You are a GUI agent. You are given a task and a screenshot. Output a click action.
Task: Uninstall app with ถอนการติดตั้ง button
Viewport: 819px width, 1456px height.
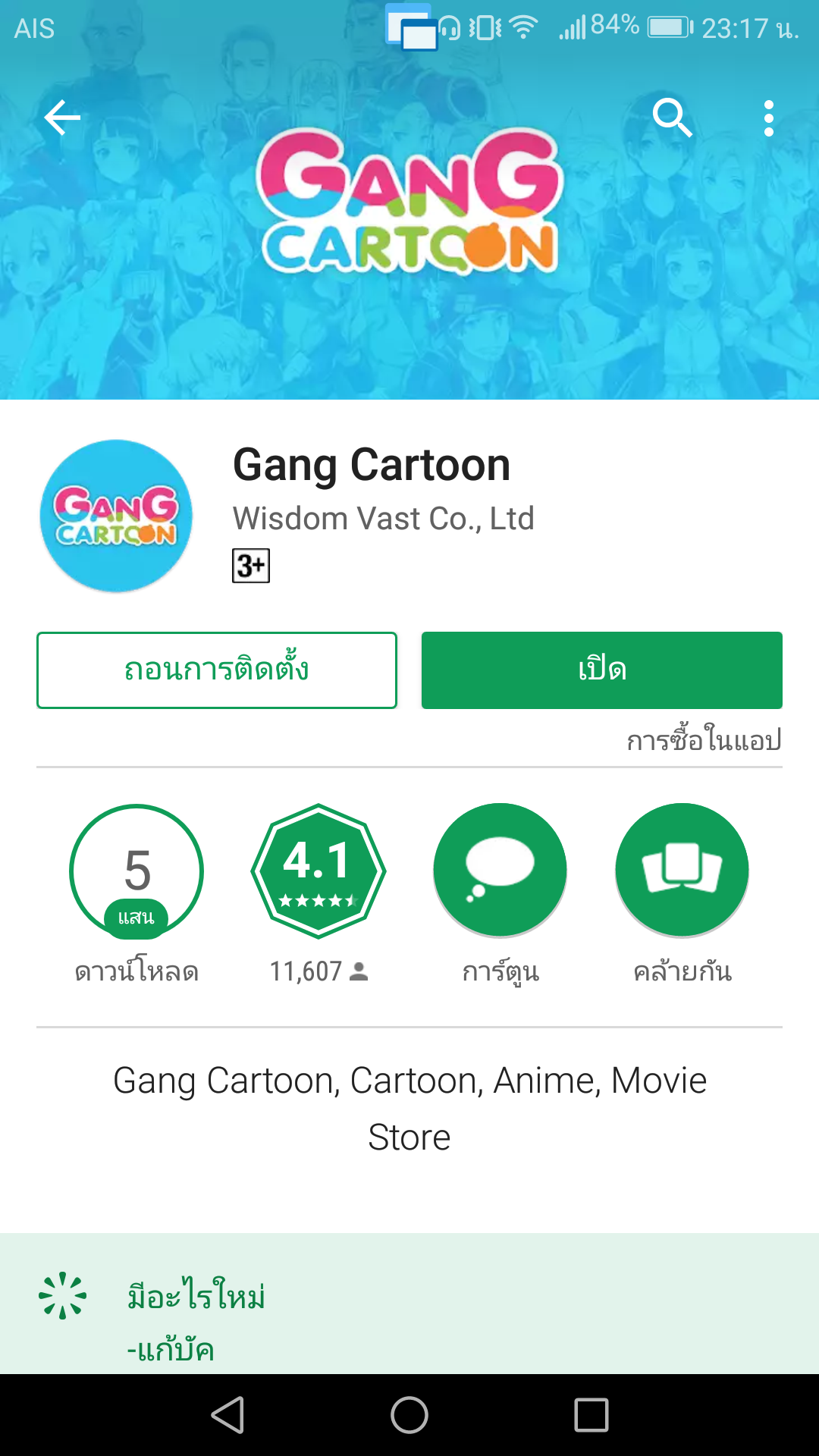point(217,670)
